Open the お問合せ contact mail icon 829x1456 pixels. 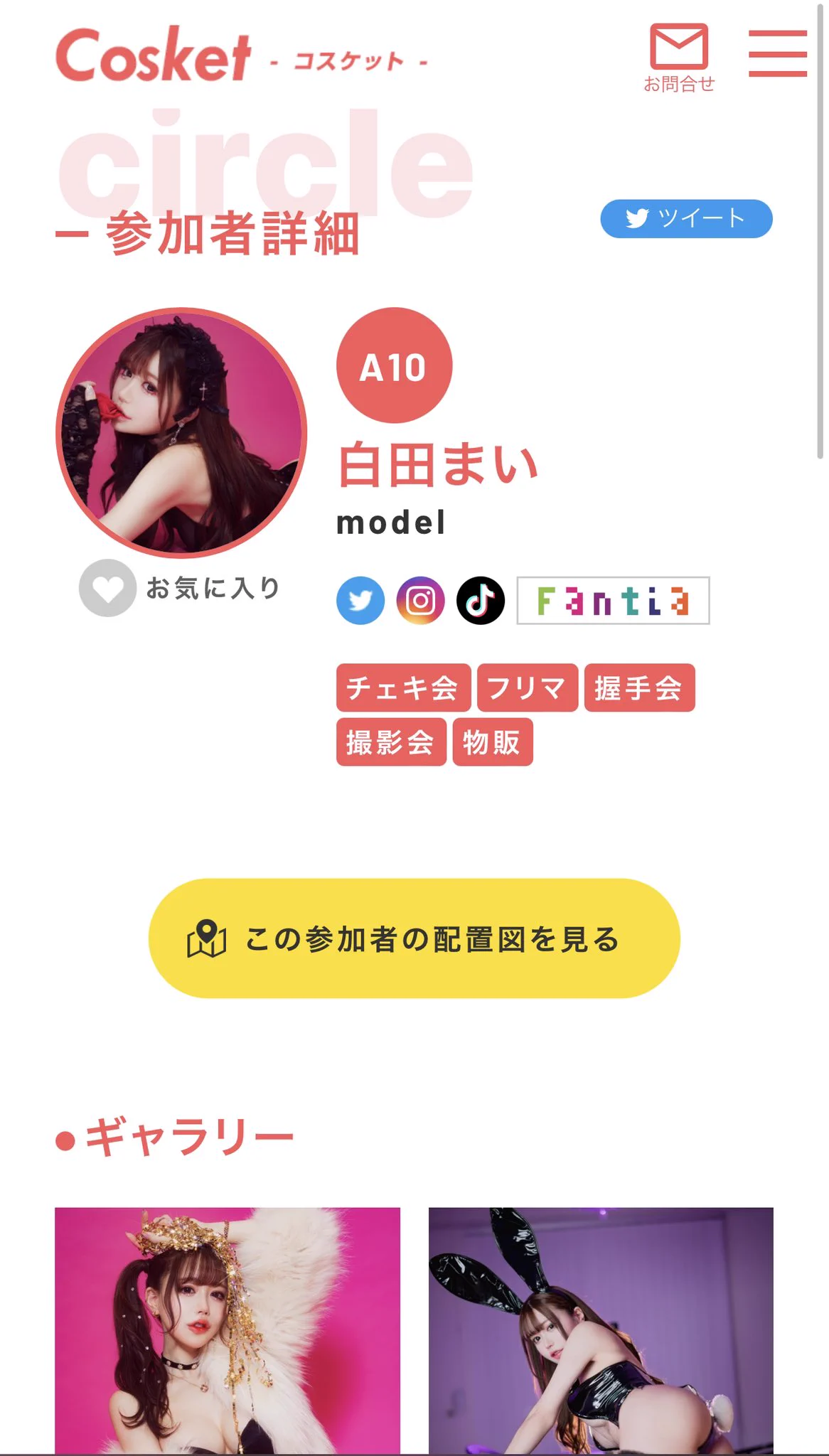(x=679, y=57)
